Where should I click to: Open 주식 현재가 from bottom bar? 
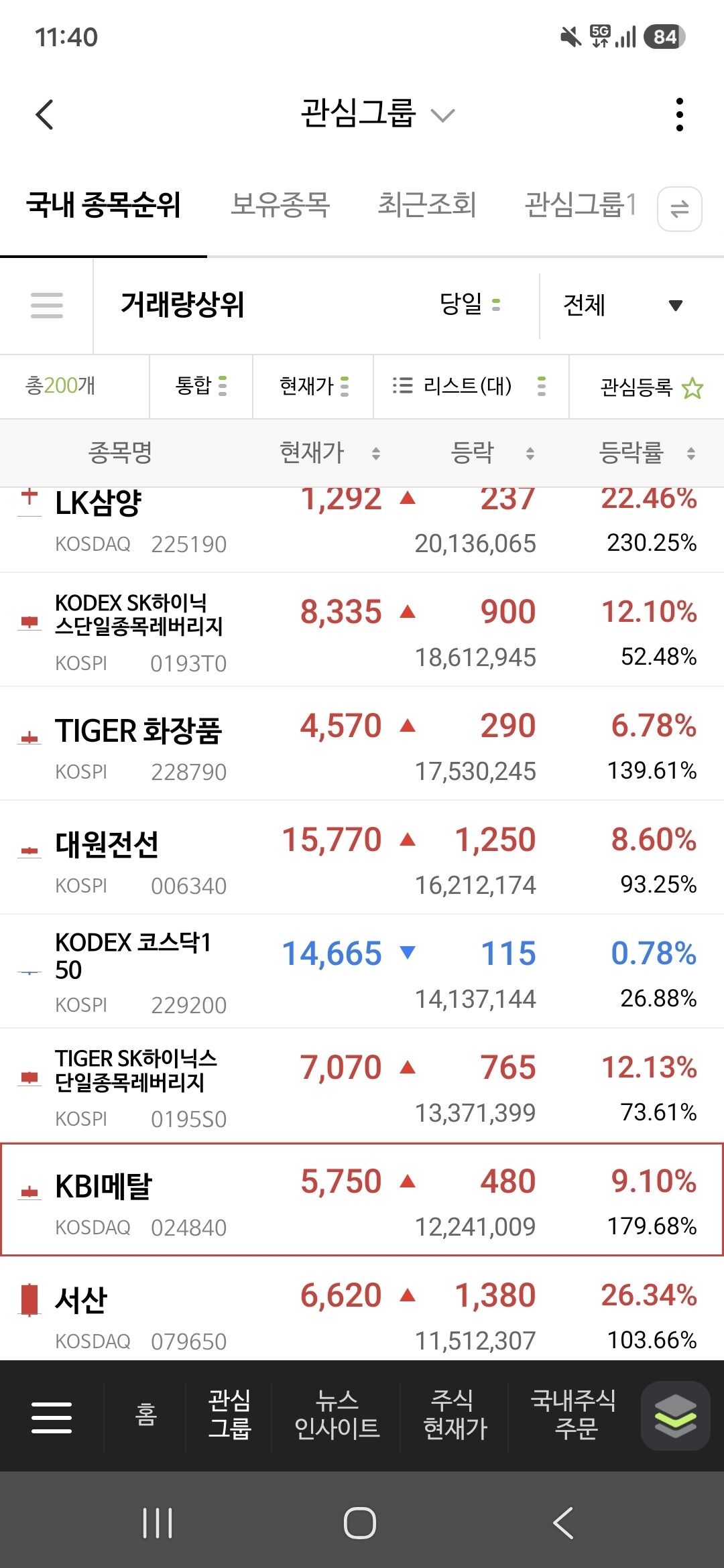[455, 1415]
